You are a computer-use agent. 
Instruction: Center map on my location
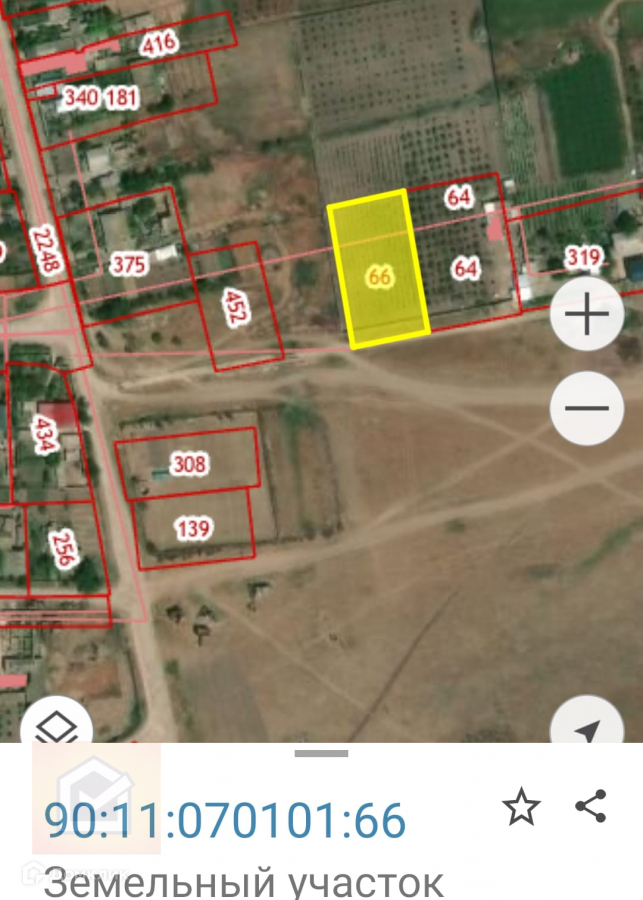[x=586, y=728]
